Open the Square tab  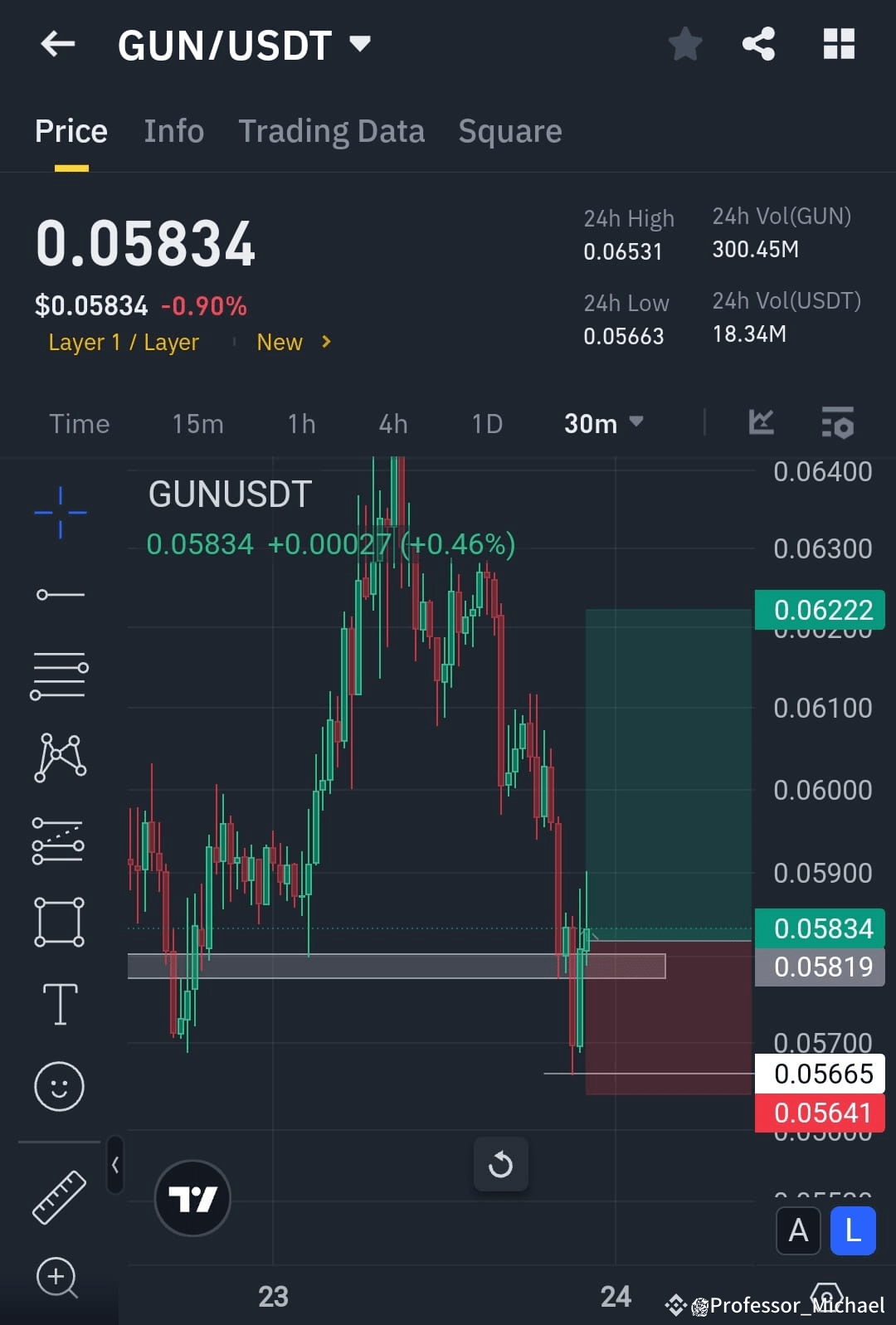pyautogui.click(x=509, y=131)
